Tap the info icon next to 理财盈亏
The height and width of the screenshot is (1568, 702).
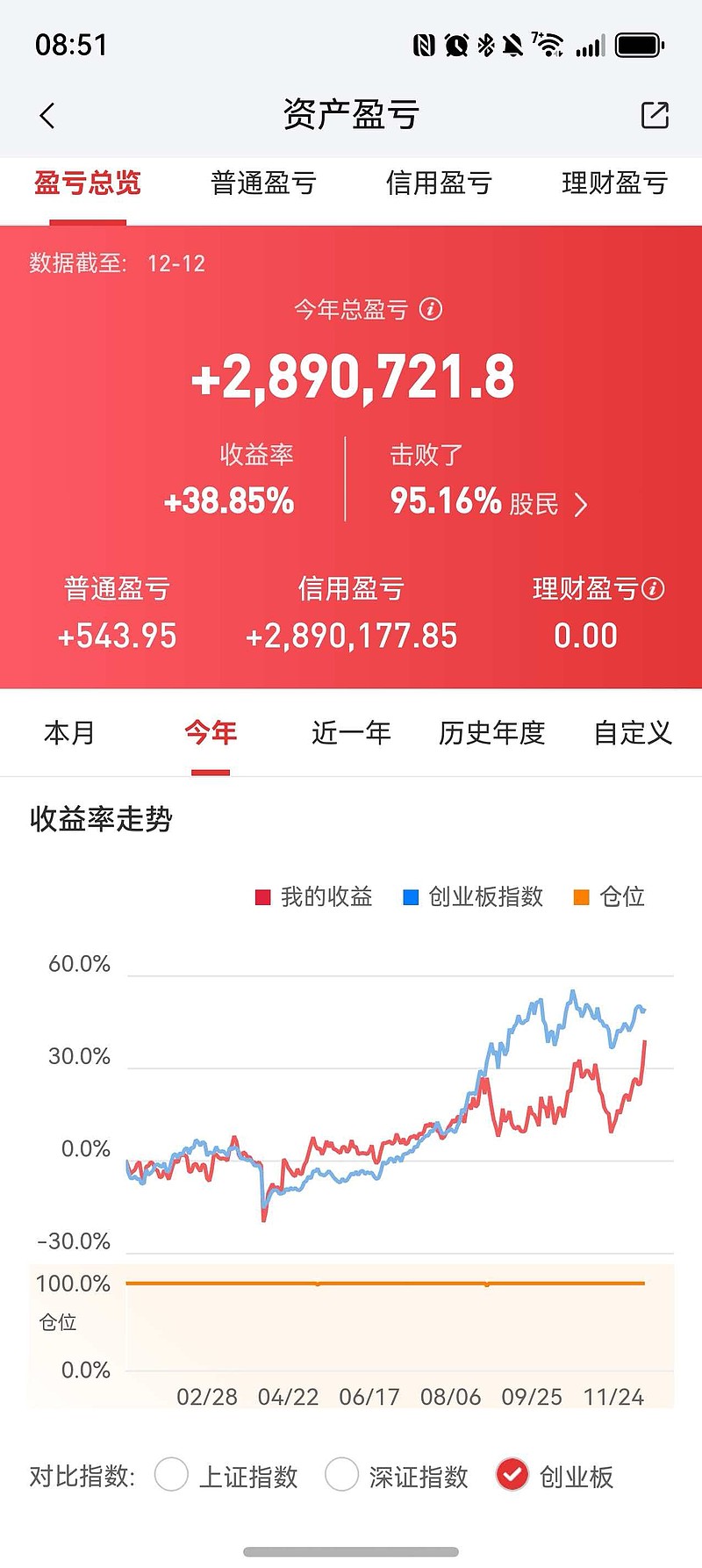[x=651, y=588]
